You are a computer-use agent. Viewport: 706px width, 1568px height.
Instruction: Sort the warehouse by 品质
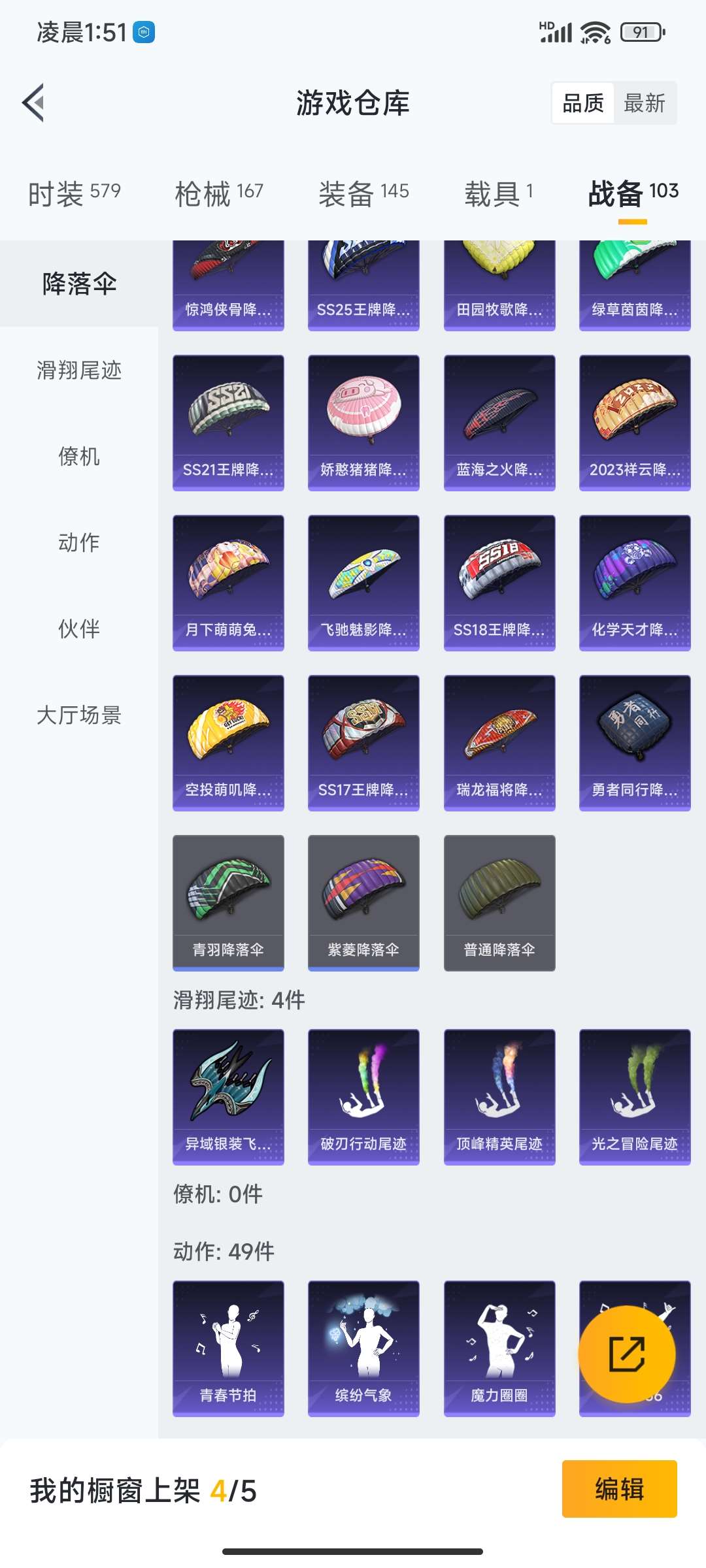tap(583, 103)
